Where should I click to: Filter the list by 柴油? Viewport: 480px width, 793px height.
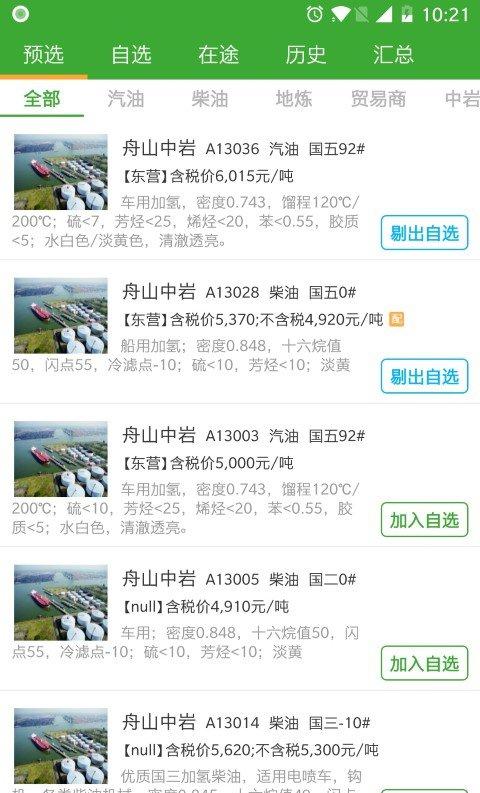pyautogui.click(x=210, y=99)
